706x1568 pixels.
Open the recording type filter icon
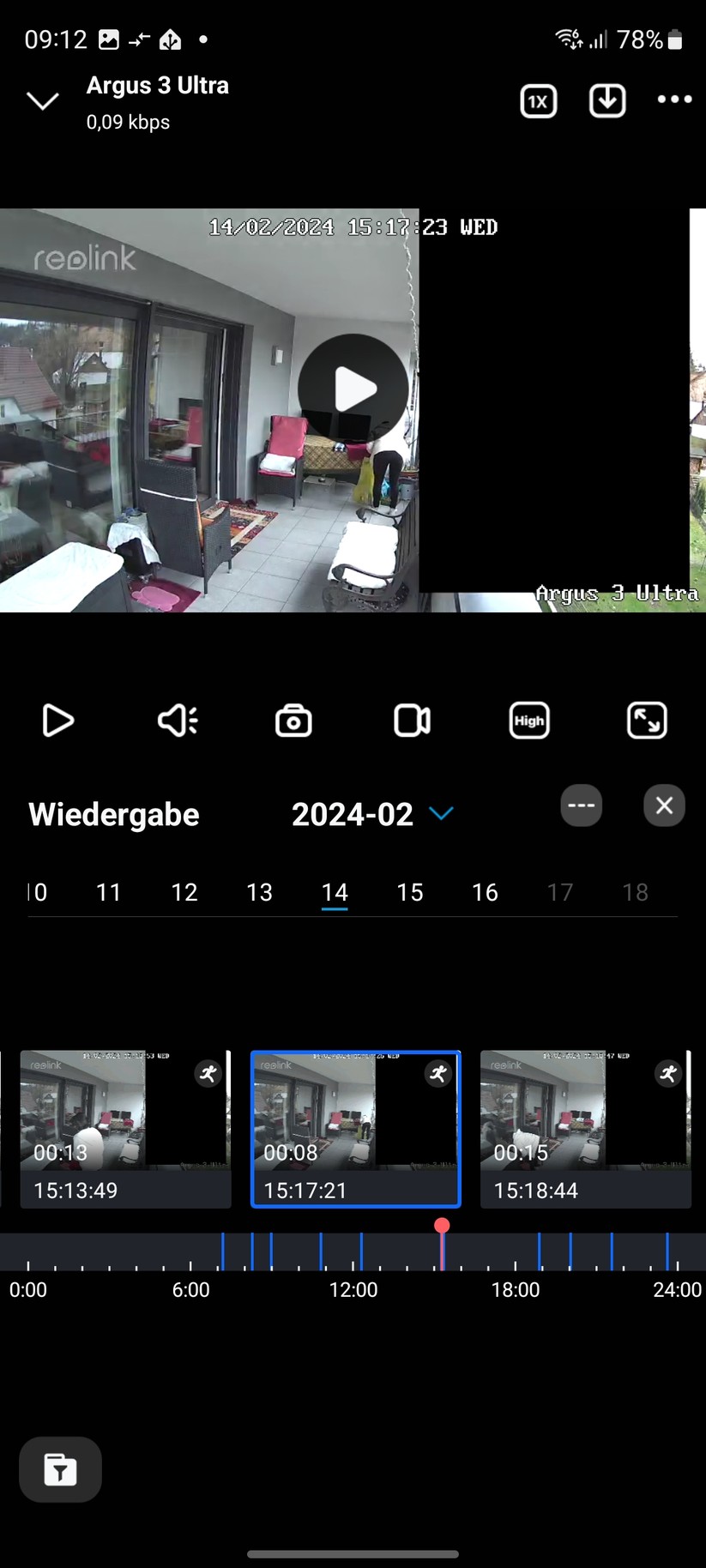click(59, 1469)
